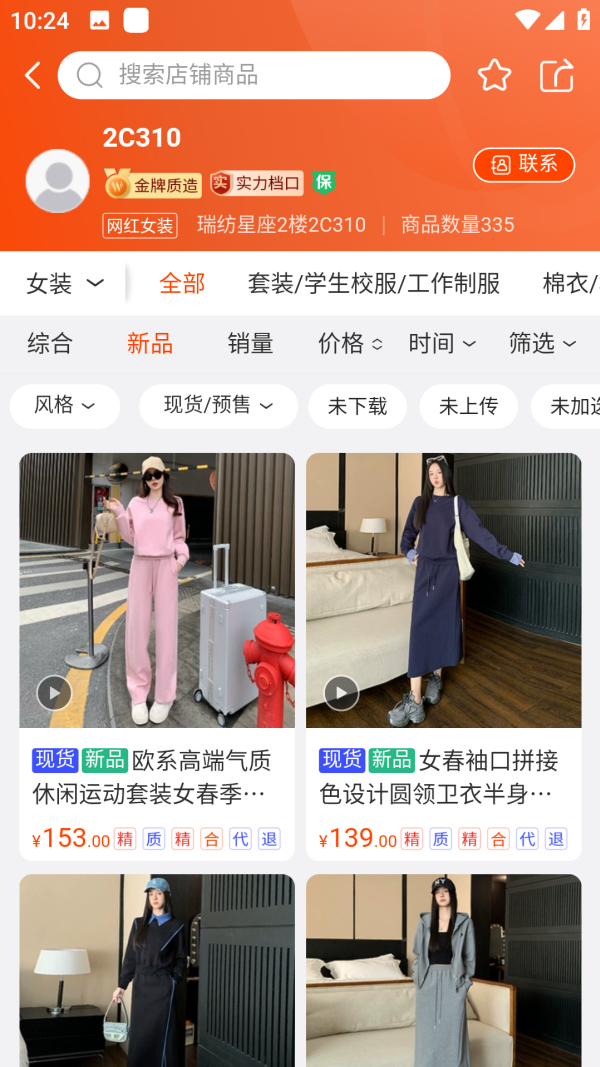Favorite this shop with the star icon

pyautogui.click(x=494, y=75)
